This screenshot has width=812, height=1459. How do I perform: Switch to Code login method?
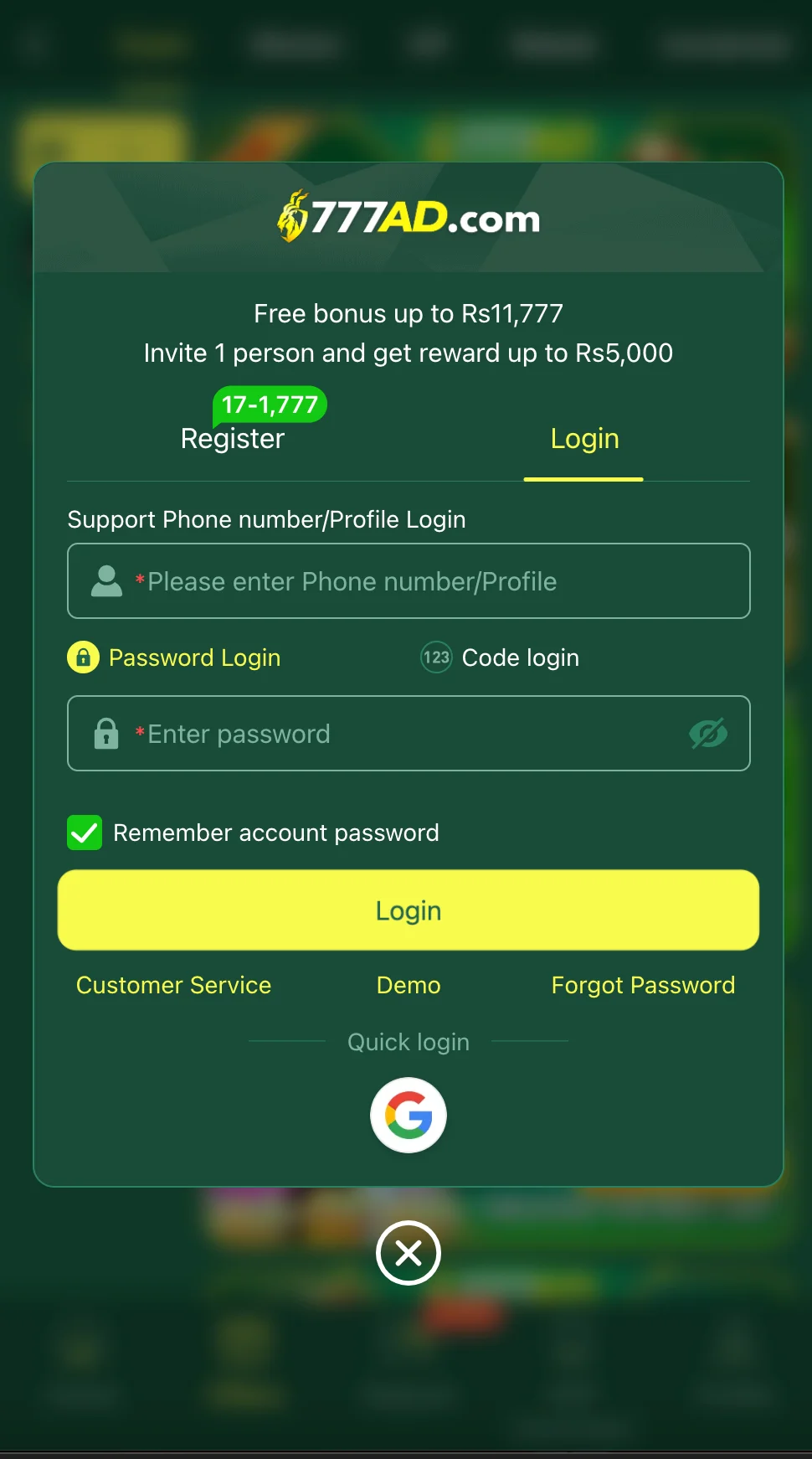(x=500, y=657)
